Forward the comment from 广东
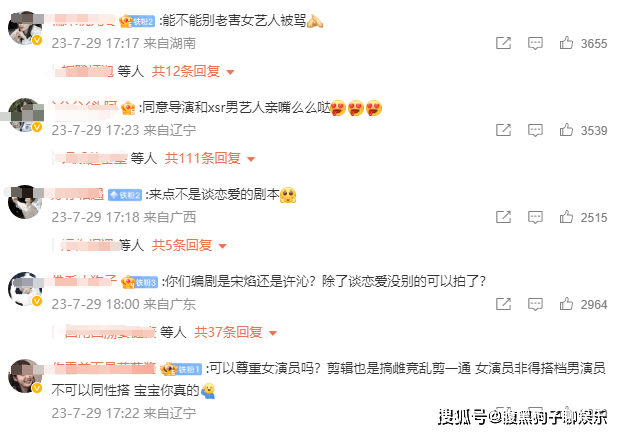The width and height of the screenshot is (622, 434). tap(504, 304)
